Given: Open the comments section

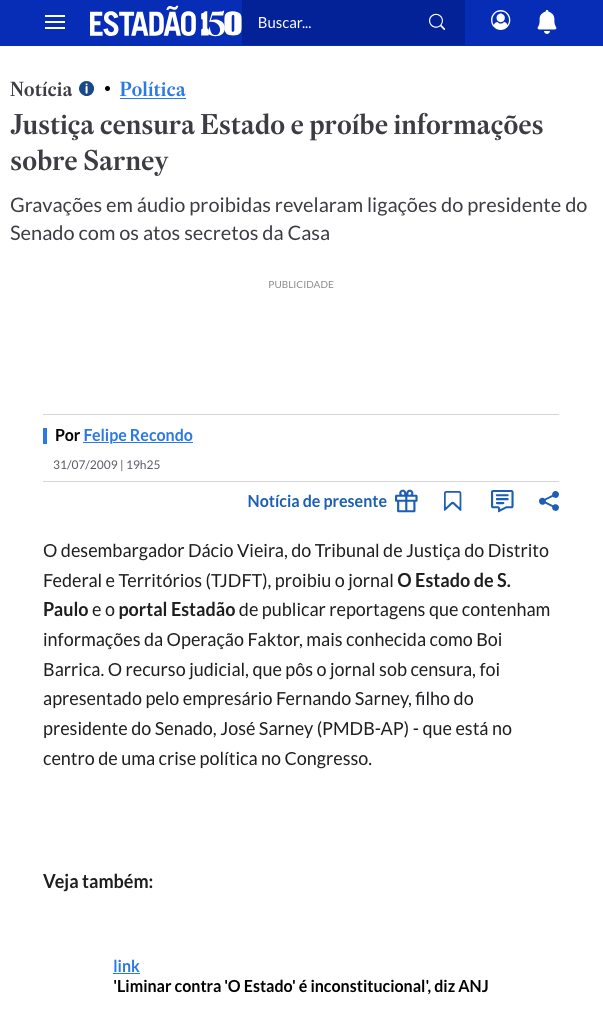Looking at the screenshot, I should point(502,501).
